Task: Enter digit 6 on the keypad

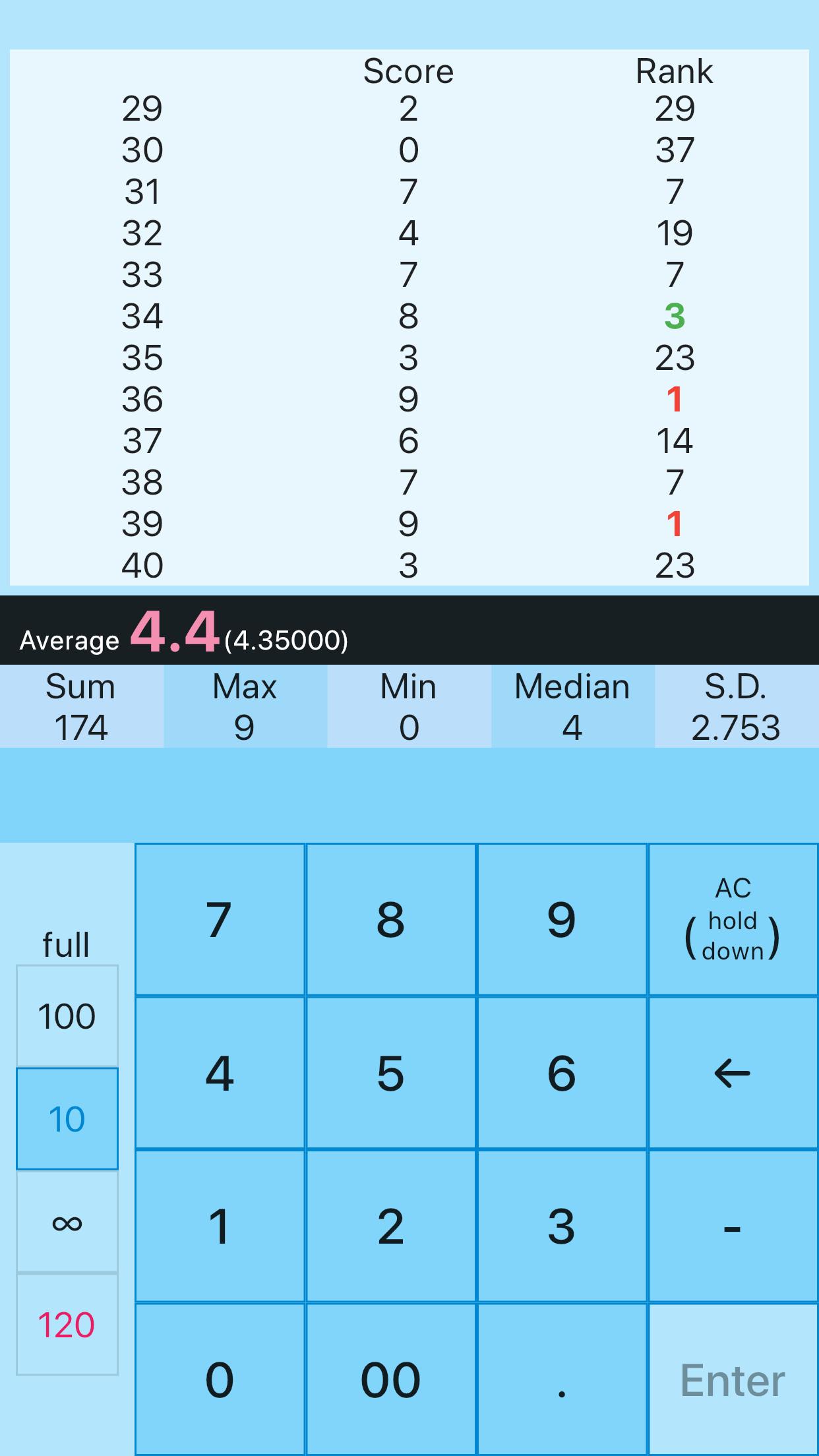Action: (x=561, y=1073)
